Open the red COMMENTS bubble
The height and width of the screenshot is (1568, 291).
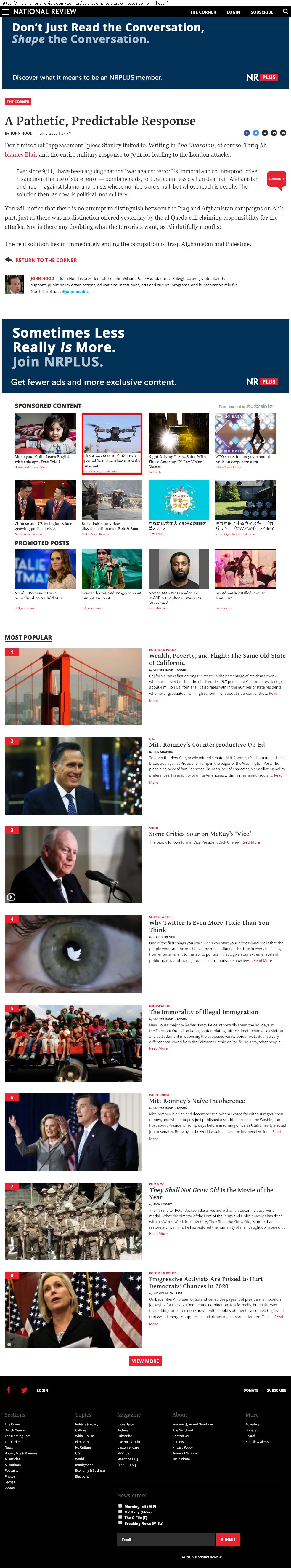[x=276, y=179]
